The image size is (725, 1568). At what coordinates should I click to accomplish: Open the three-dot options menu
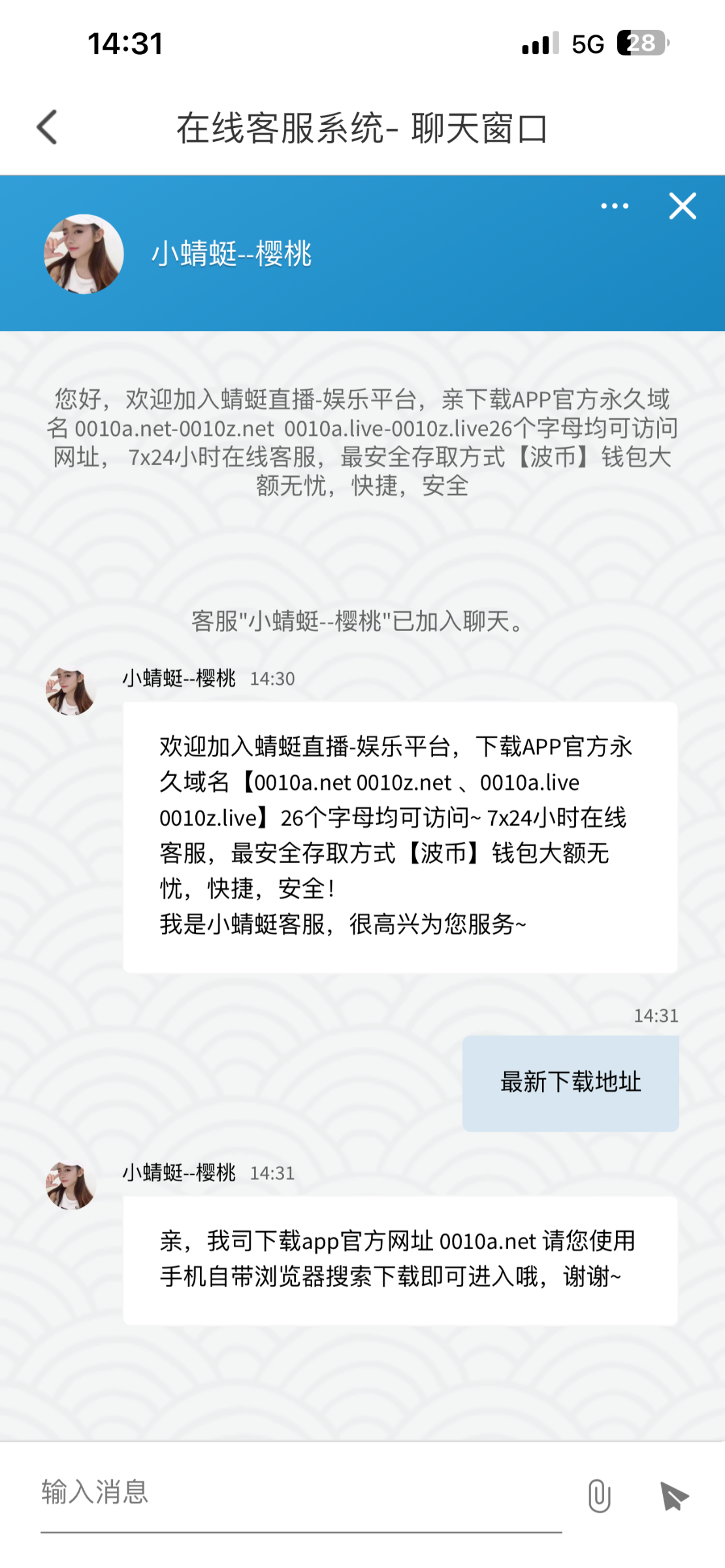tap(615, 206)
